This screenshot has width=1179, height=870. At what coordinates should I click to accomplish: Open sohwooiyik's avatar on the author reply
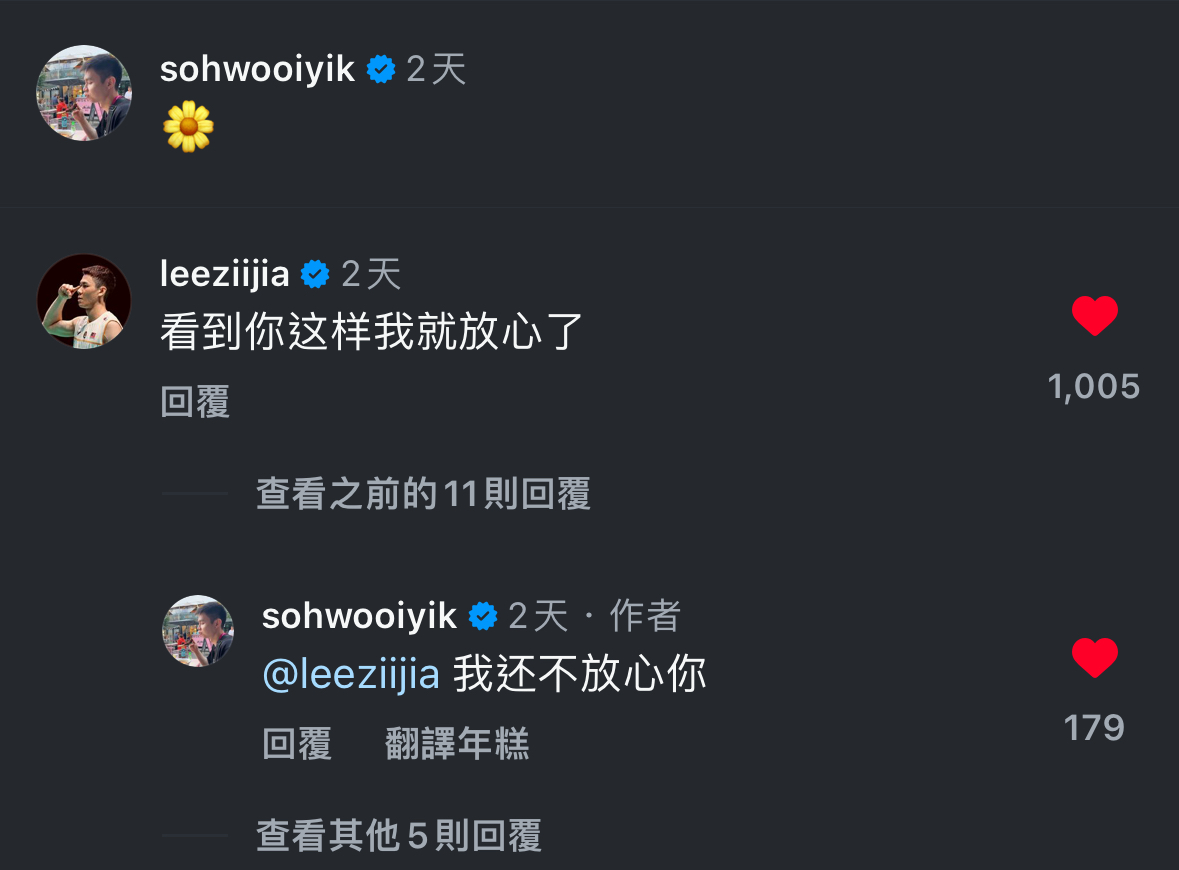[198, 631]
